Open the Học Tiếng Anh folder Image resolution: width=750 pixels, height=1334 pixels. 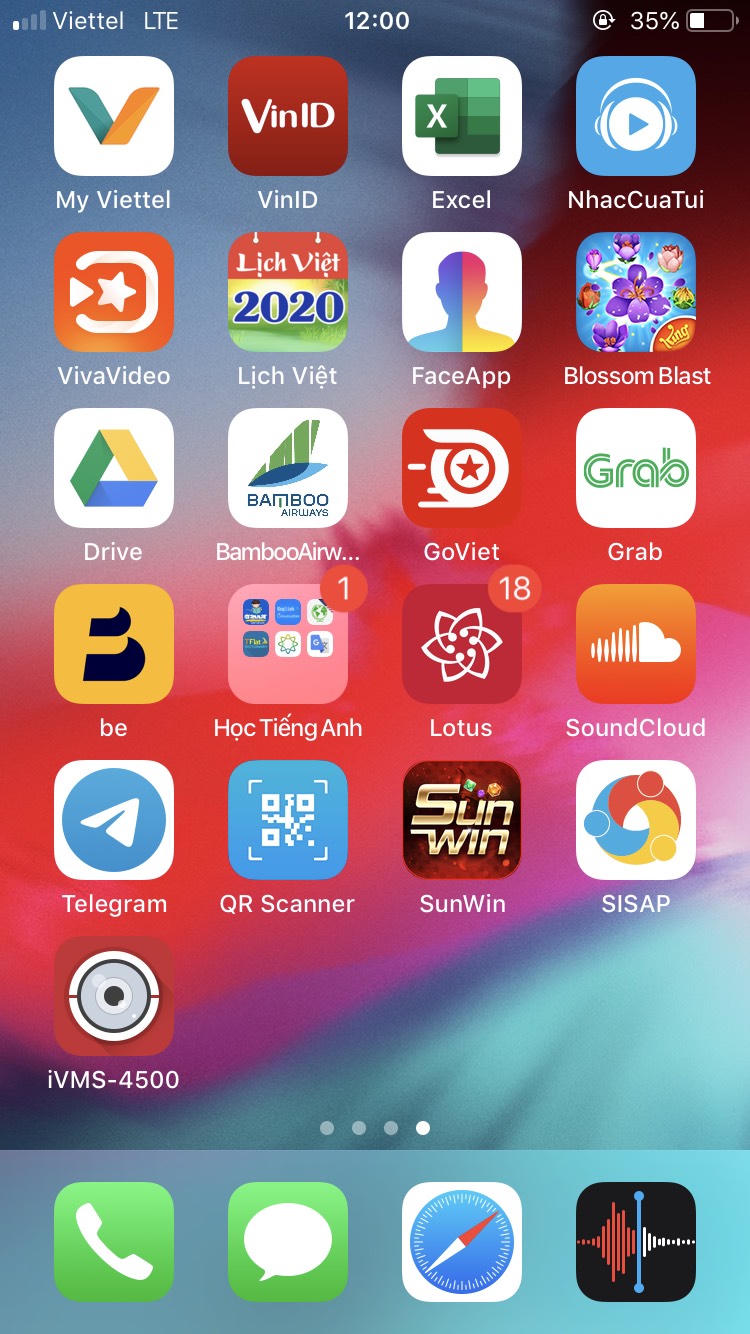(288, 644)
